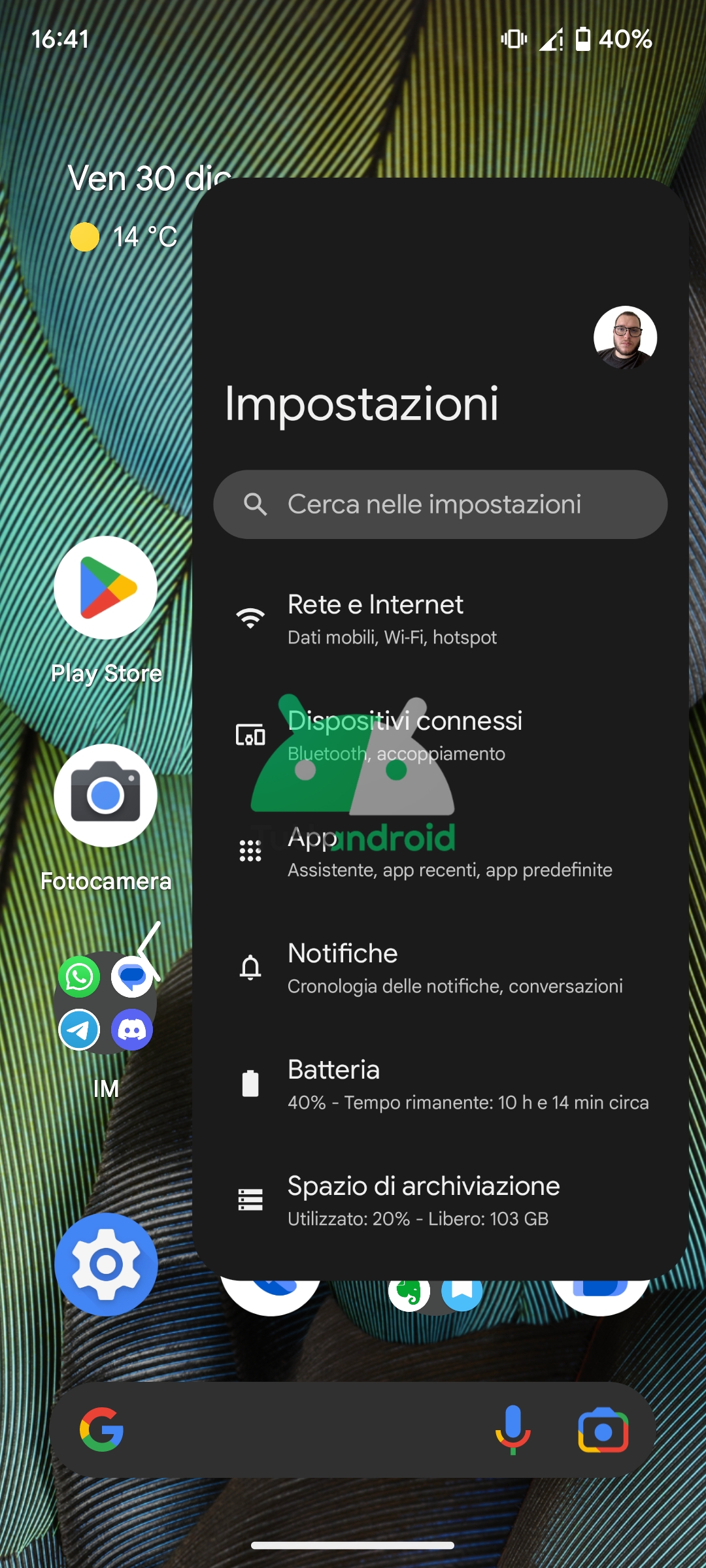The width and height of the screenshot is (706, 1568).
Task: Tap the Settings gear icon
Action: (x=106, y=1265)
